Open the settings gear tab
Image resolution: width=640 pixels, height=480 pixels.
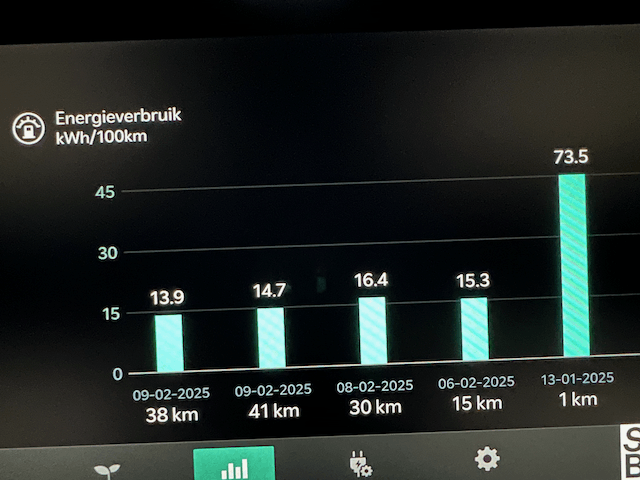click(x=487, y=459)
